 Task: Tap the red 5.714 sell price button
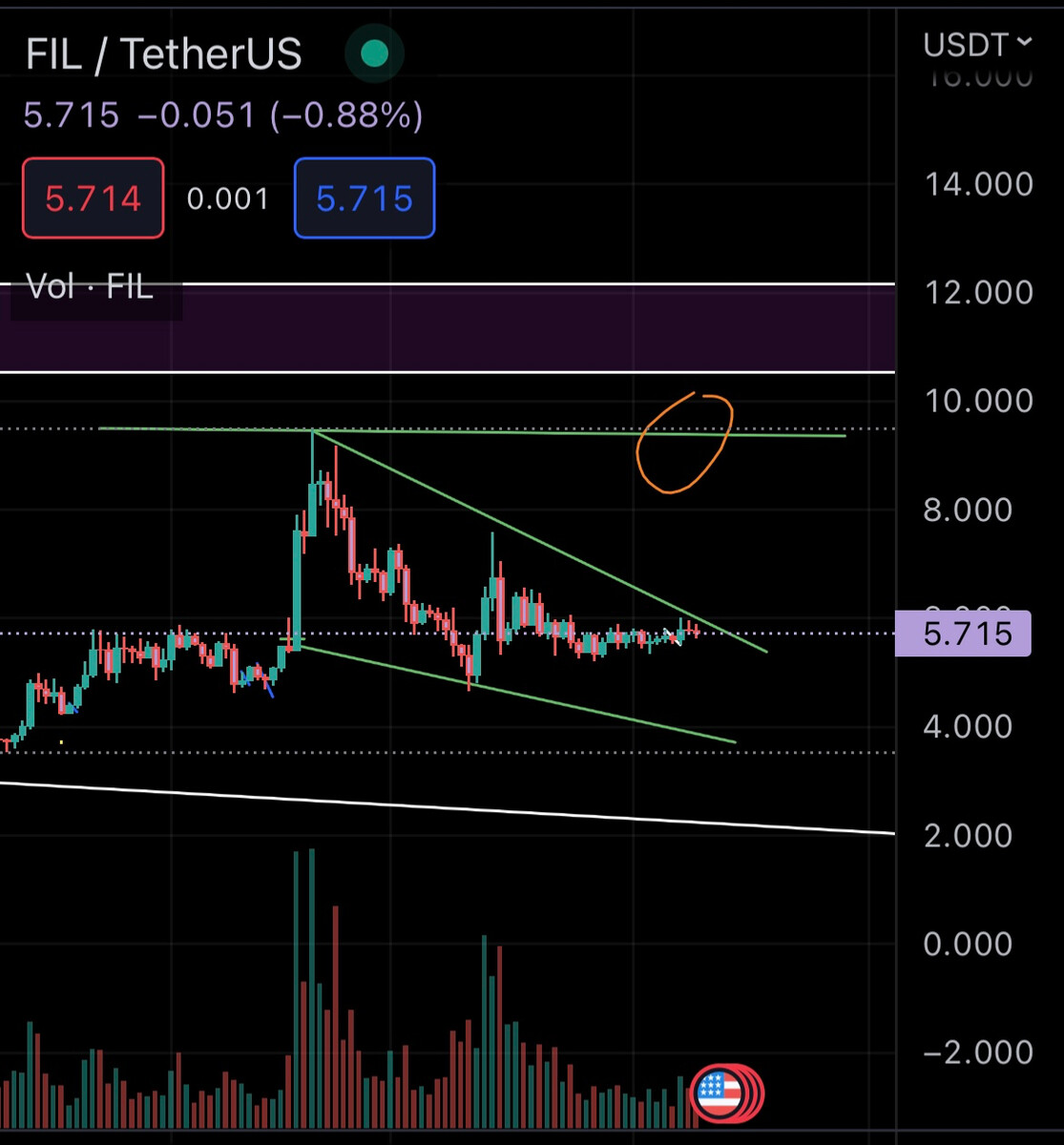click(94, 198)
